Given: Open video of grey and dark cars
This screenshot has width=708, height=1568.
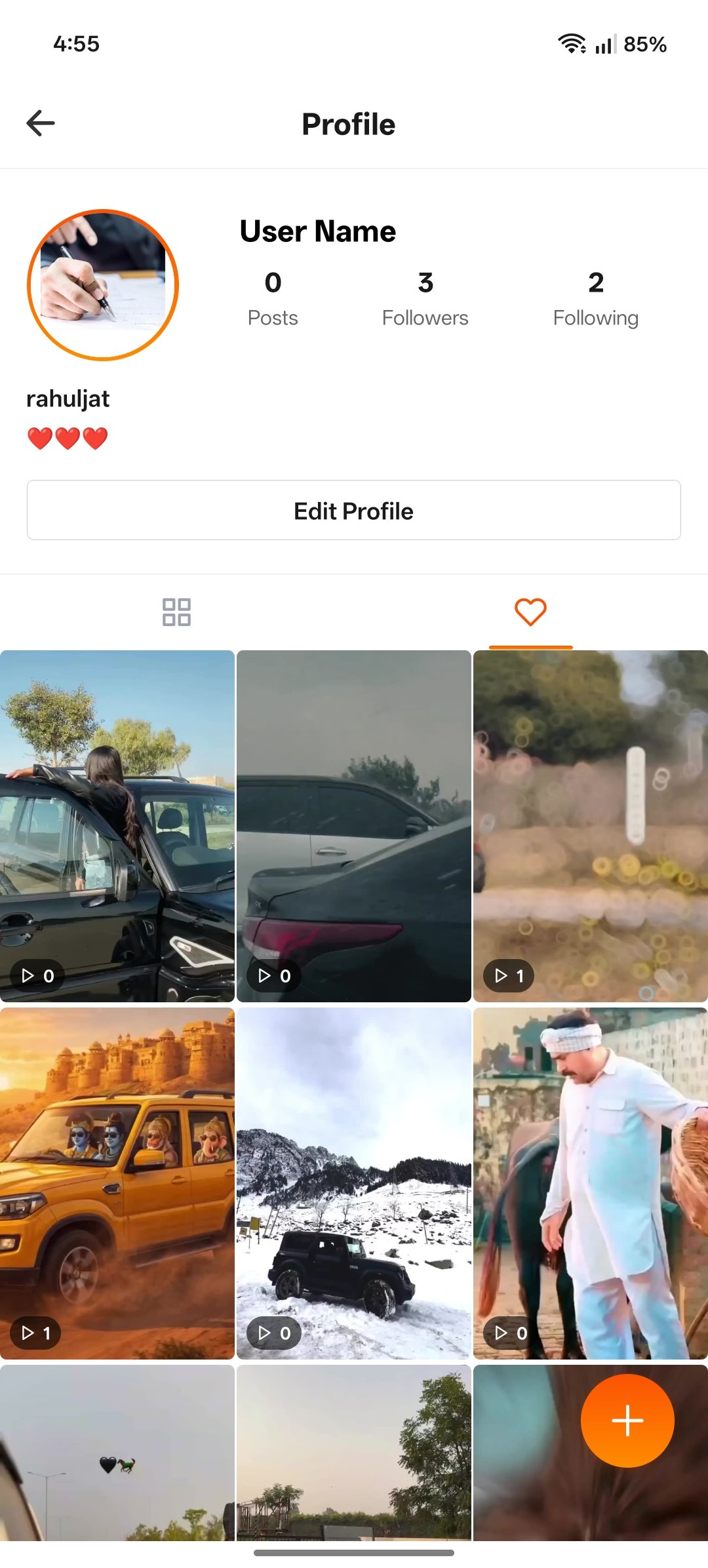Looking at the screenshot, I should tap(354, 826).
